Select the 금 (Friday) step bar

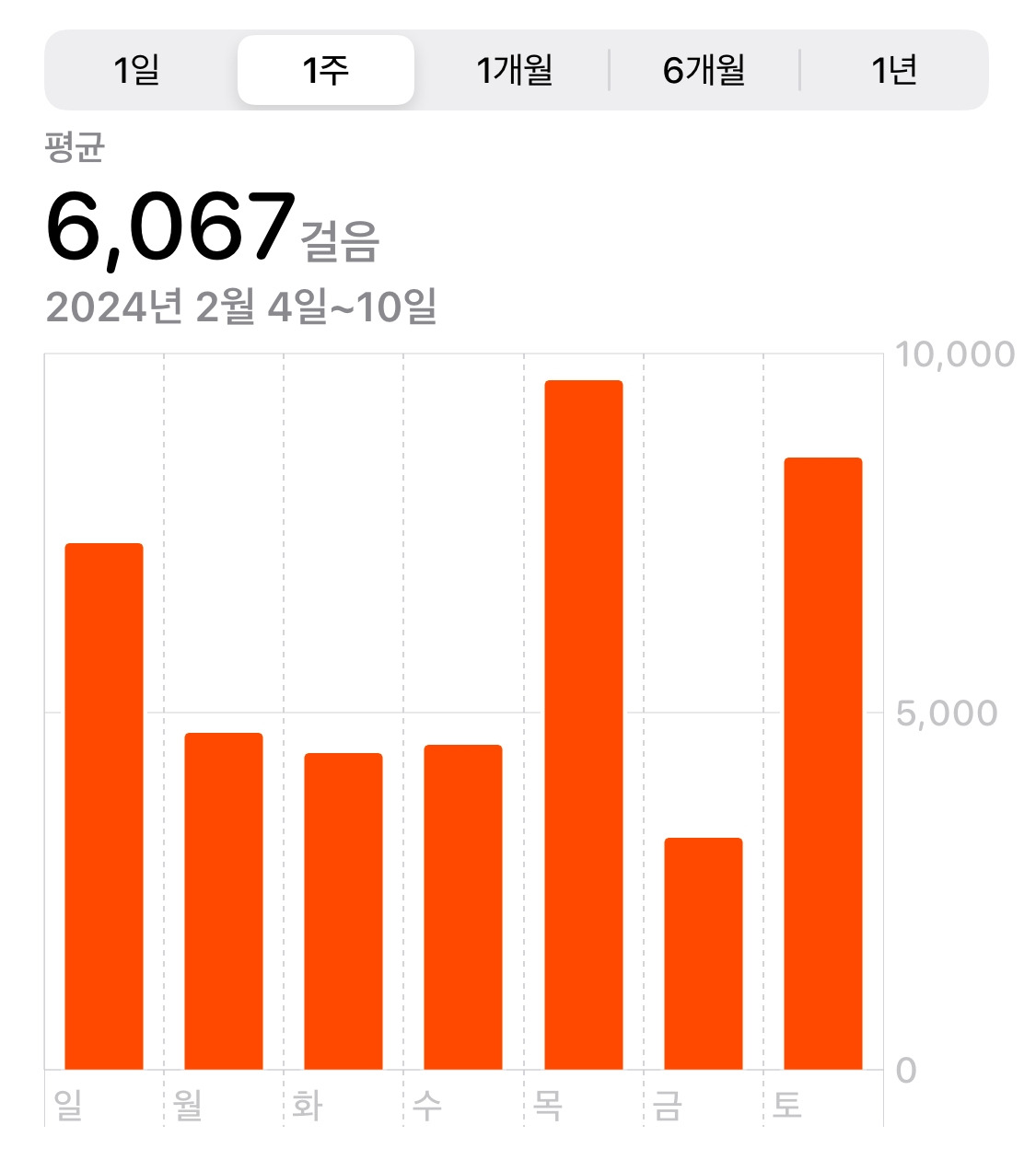pos(704,953)
